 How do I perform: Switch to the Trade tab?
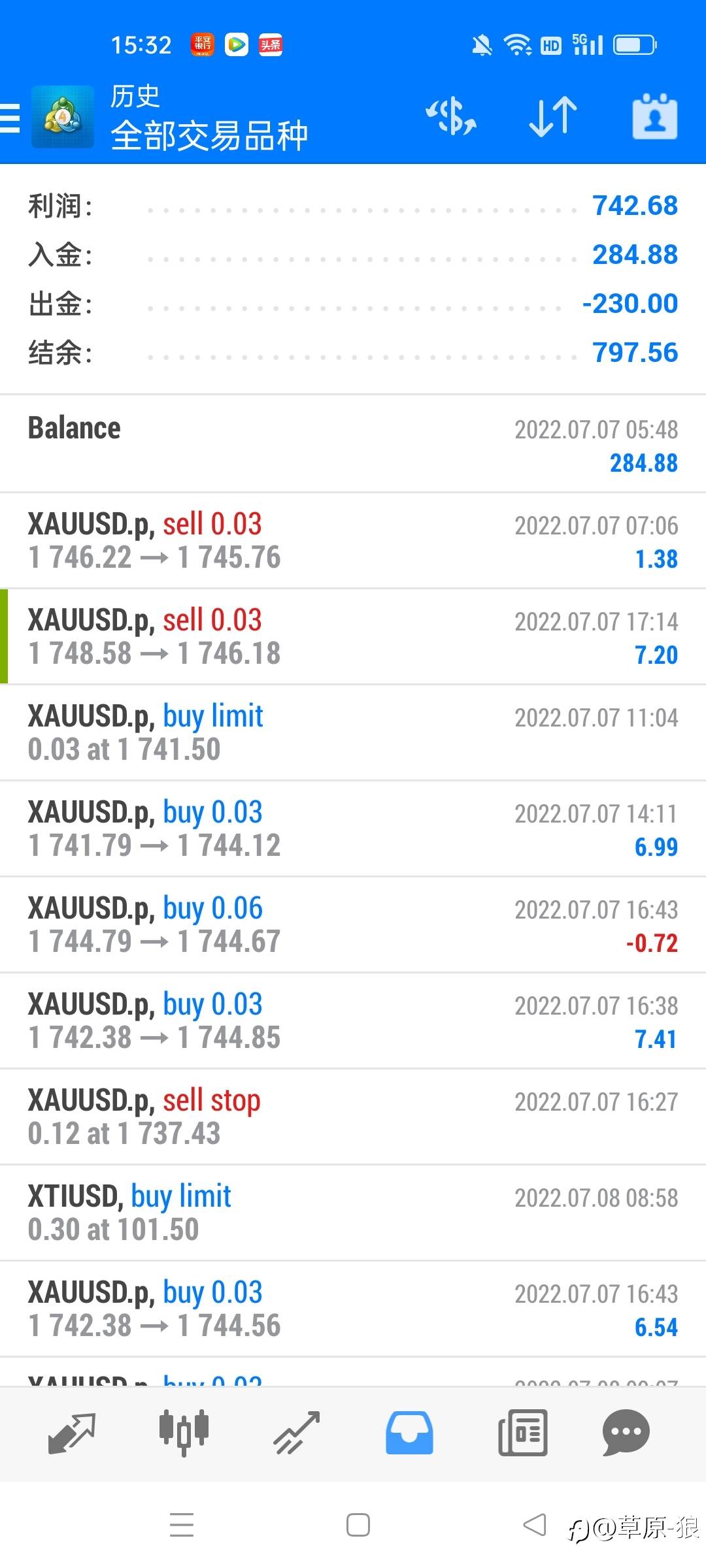[x=297, y=1433]
